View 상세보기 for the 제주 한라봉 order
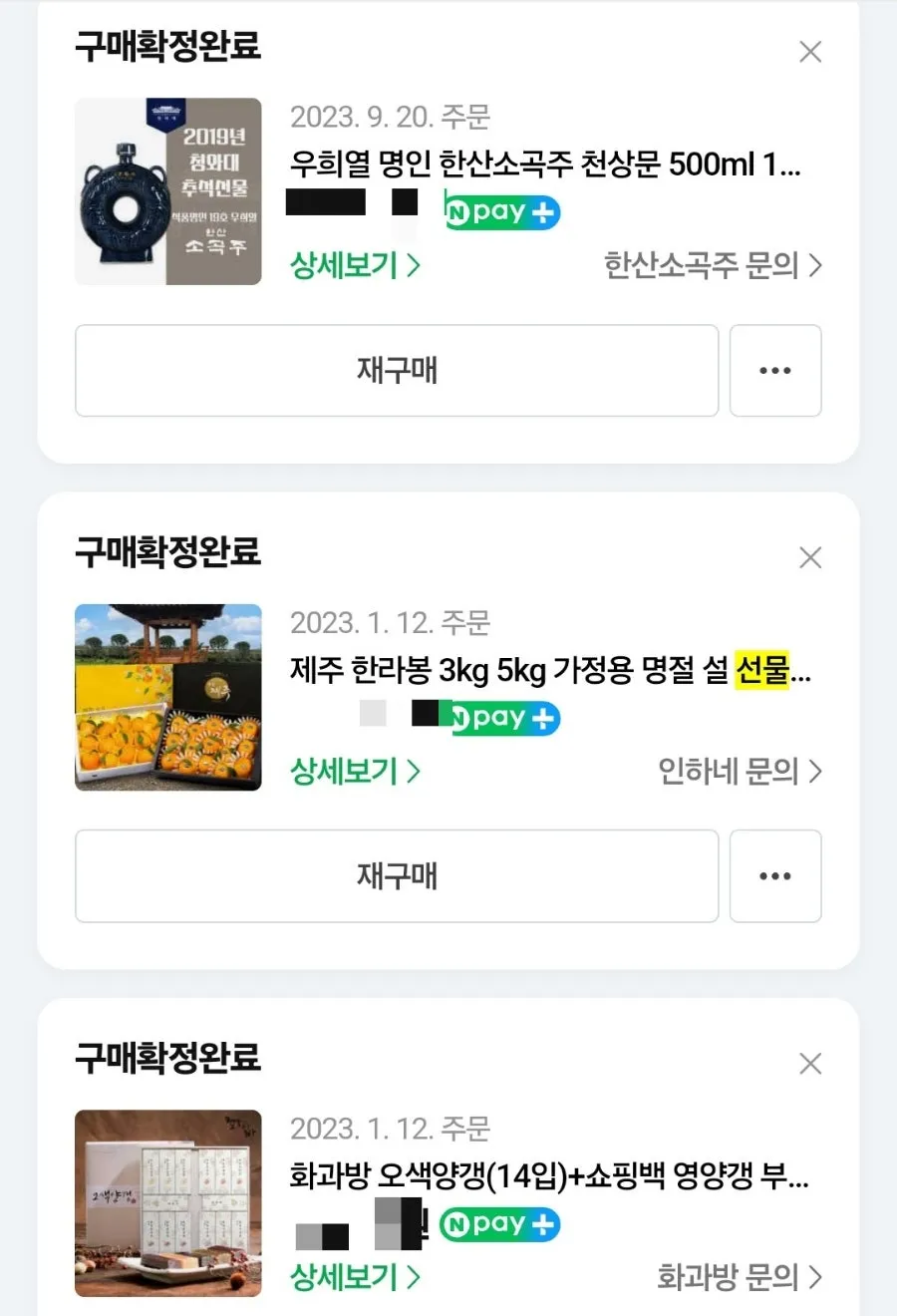This screenshot has height=1316, width=897. pyautogui.click(x=355, y=771)
